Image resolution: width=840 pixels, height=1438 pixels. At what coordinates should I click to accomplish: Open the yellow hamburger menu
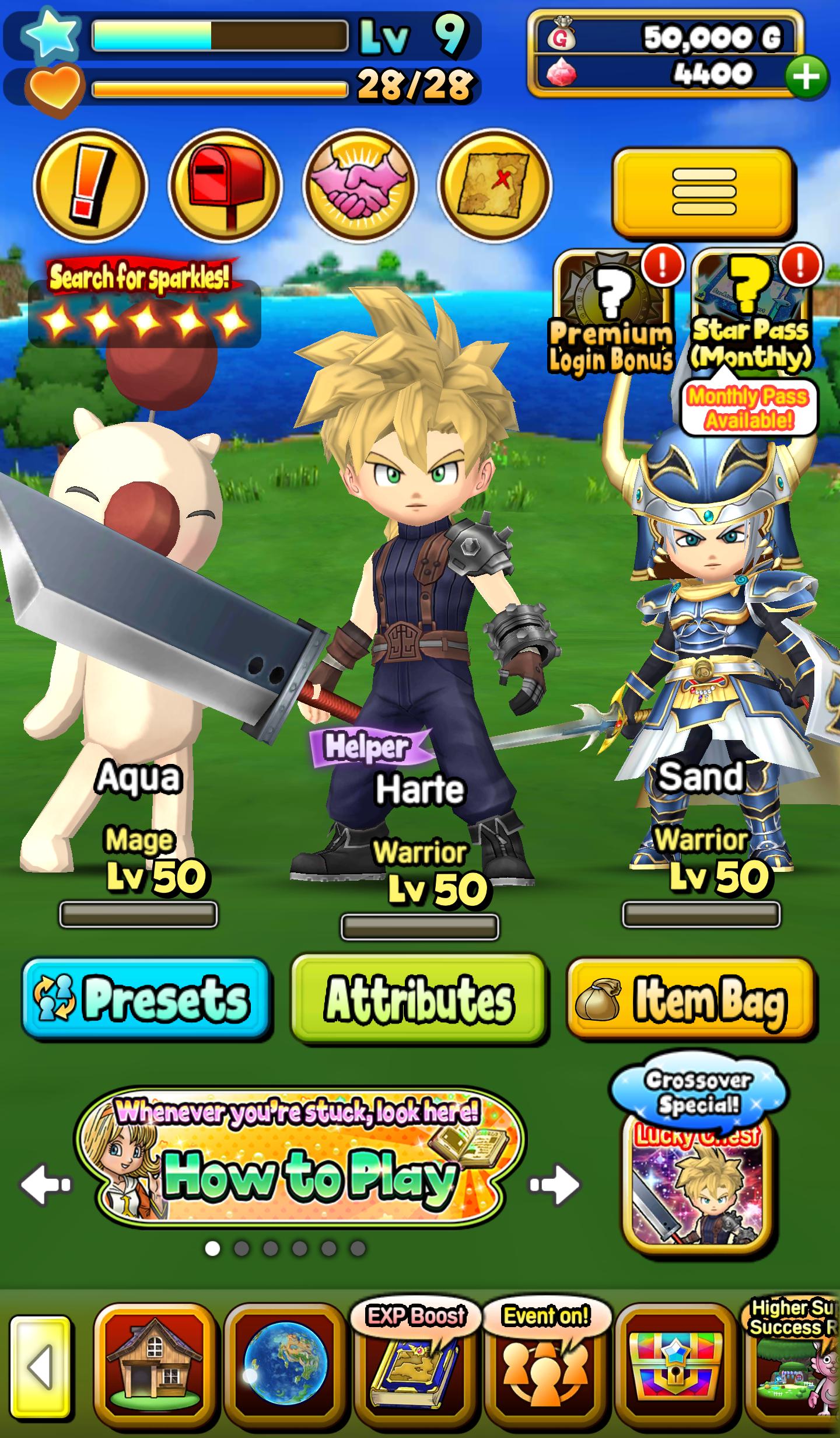pos(704,191)
